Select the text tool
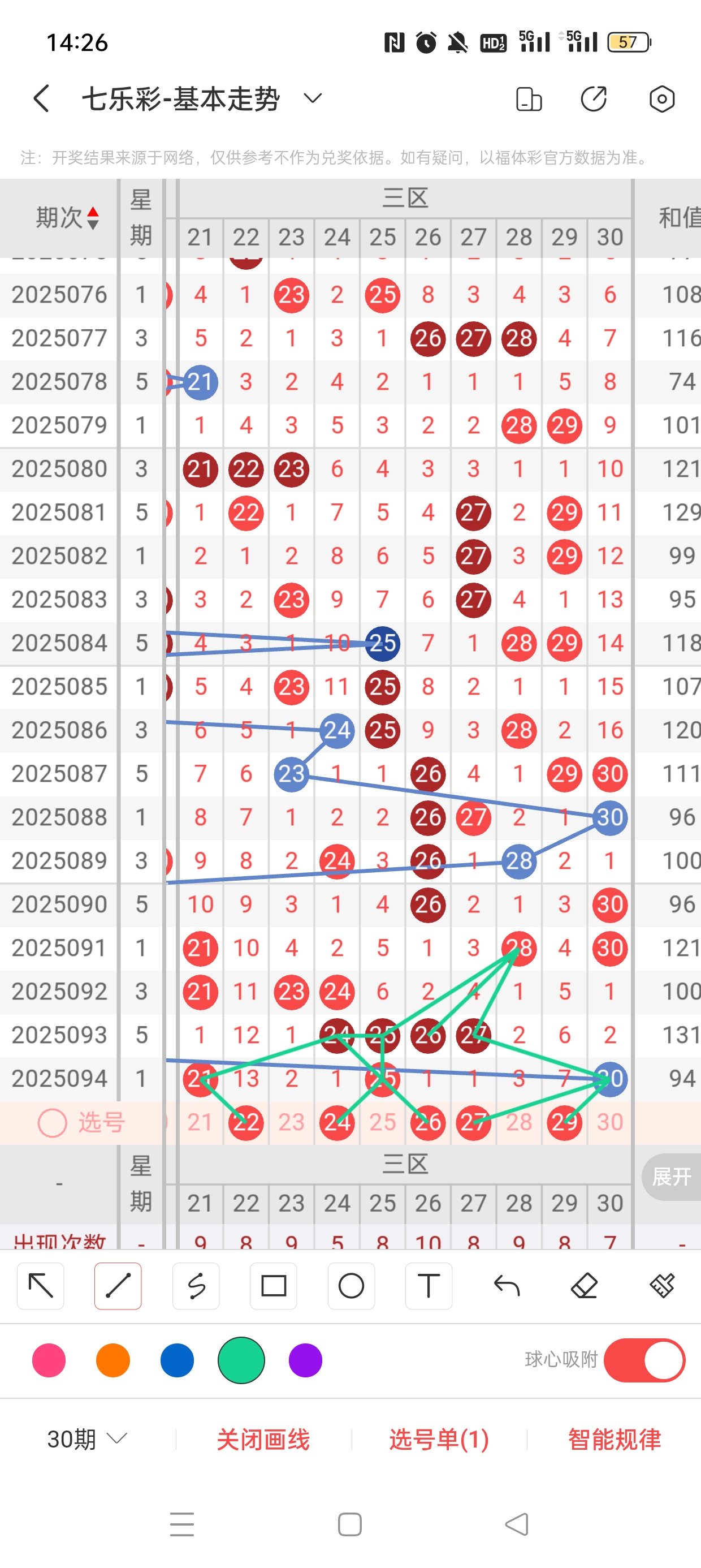 [x=429, y=1286]
